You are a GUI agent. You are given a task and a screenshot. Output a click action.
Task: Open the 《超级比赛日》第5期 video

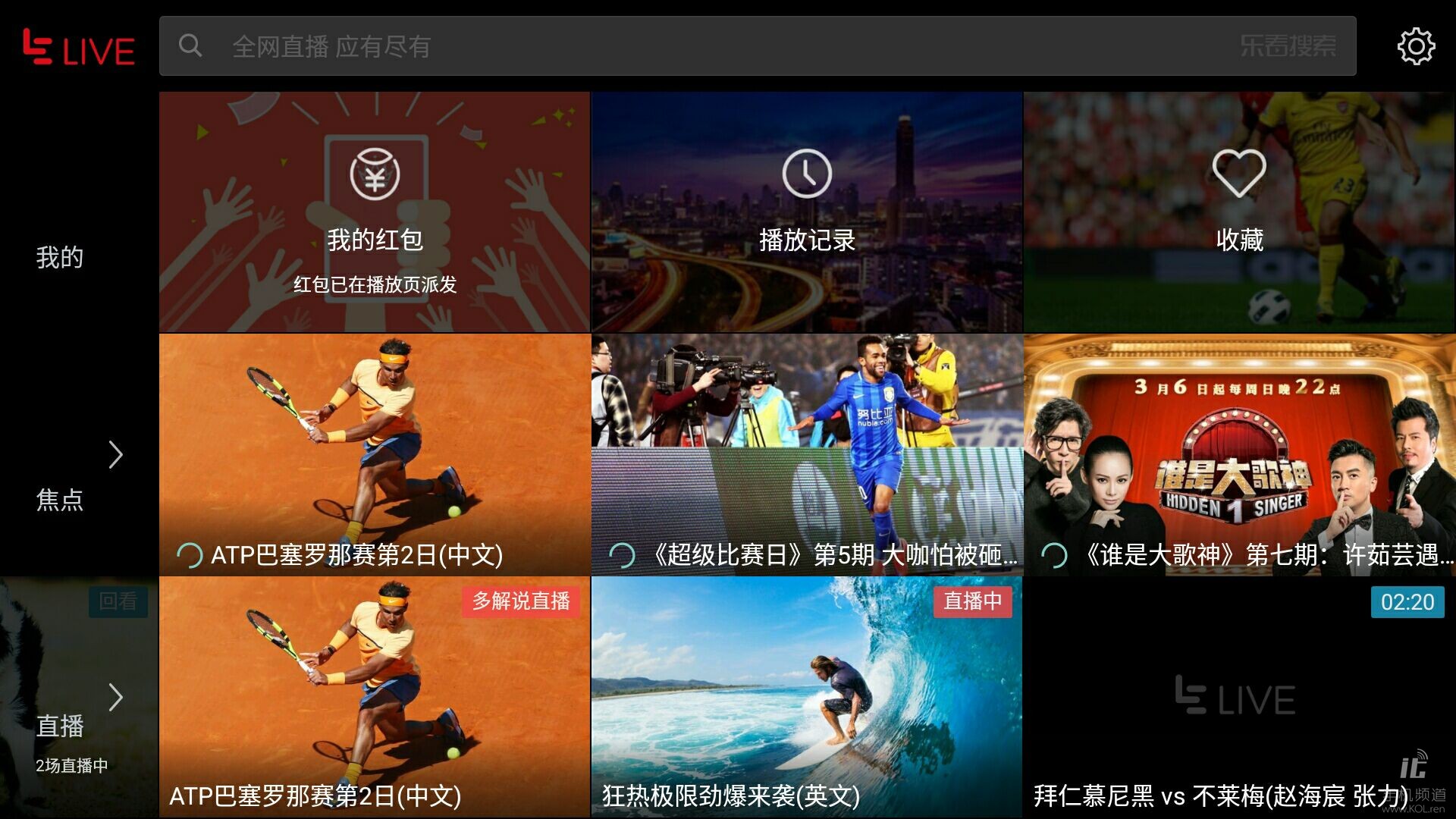[x=807, y=455]
